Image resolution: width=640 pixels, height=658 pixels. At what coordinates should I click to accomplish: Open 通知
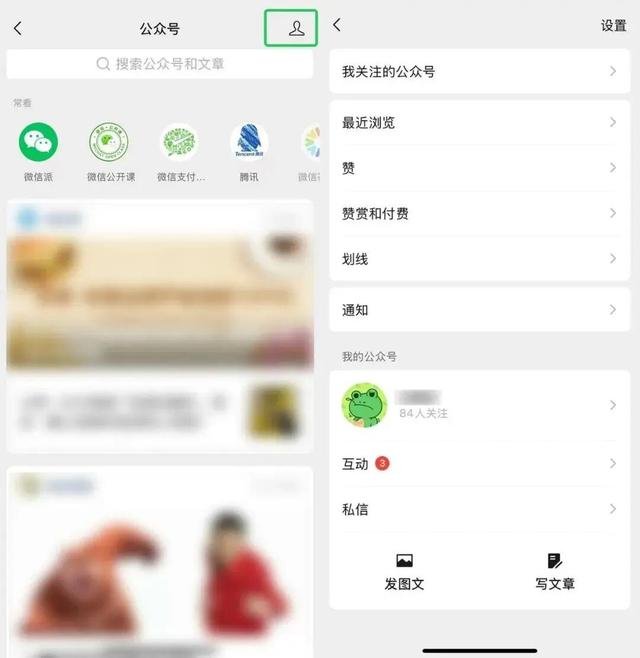[x=479, y=310]
